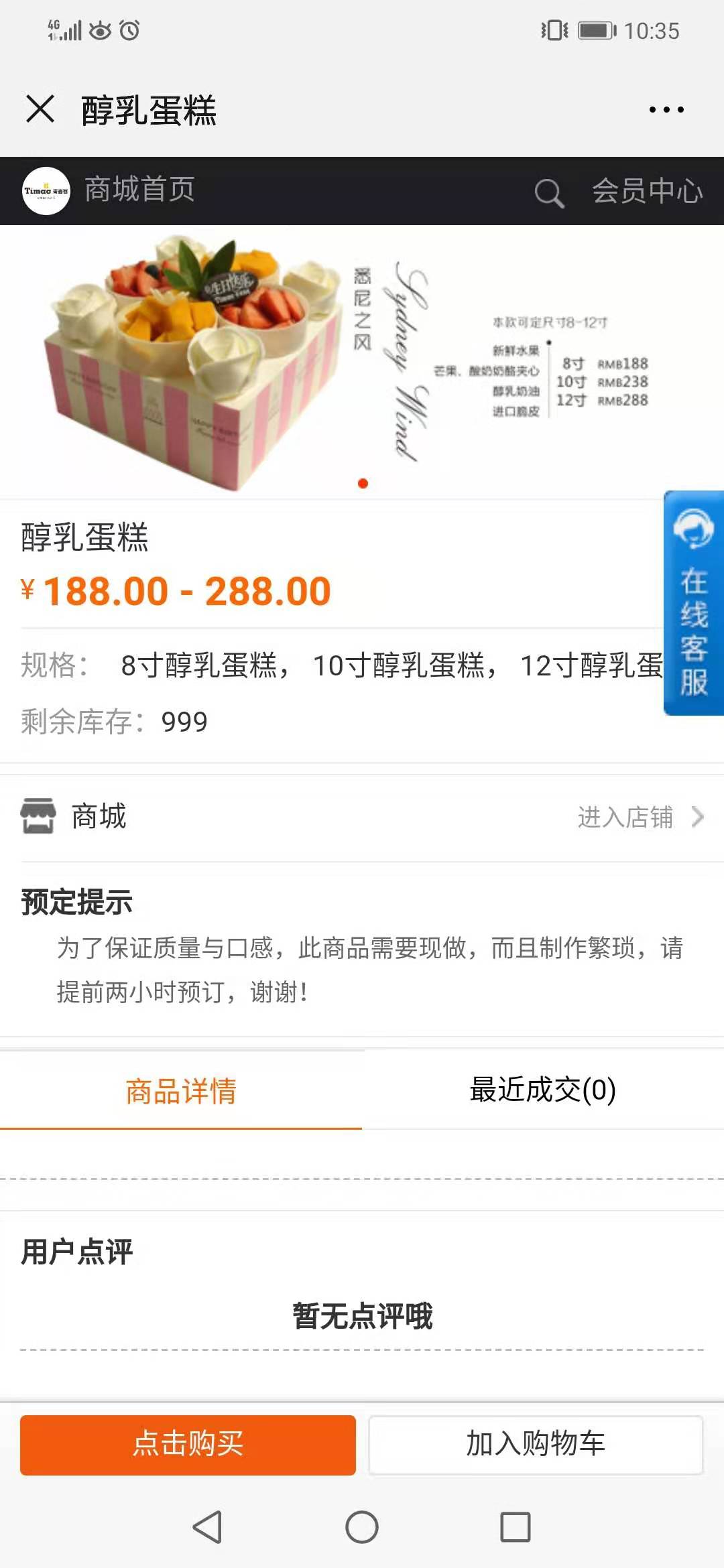The height and width of the screenshot is (1568, 724).
Task: Tap 点击购买 to buy now
Action: [x=188, y=1444]
